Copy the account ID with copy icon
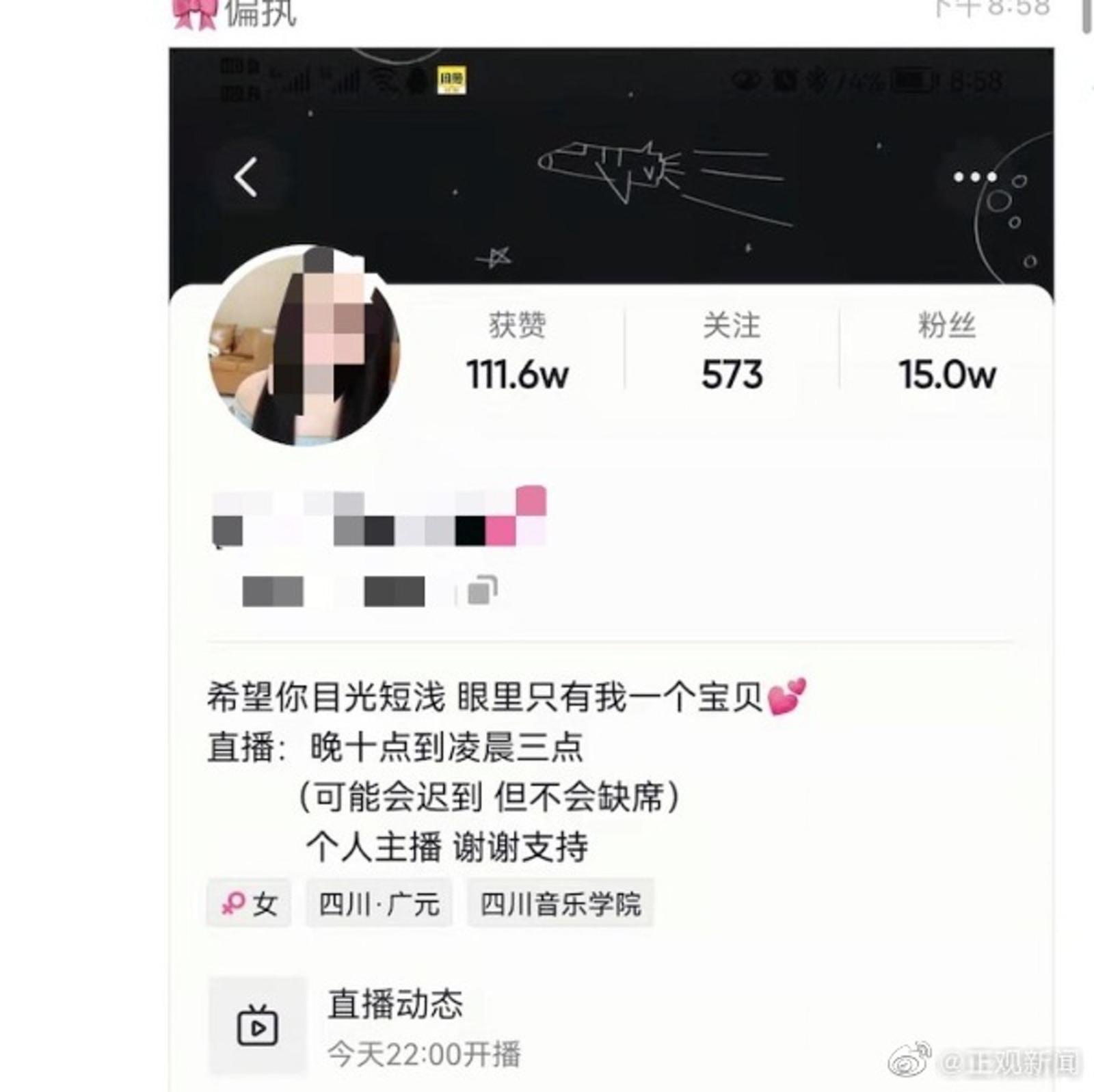The height and width of the screenshot is (1092, 1094). pos(482,591)
